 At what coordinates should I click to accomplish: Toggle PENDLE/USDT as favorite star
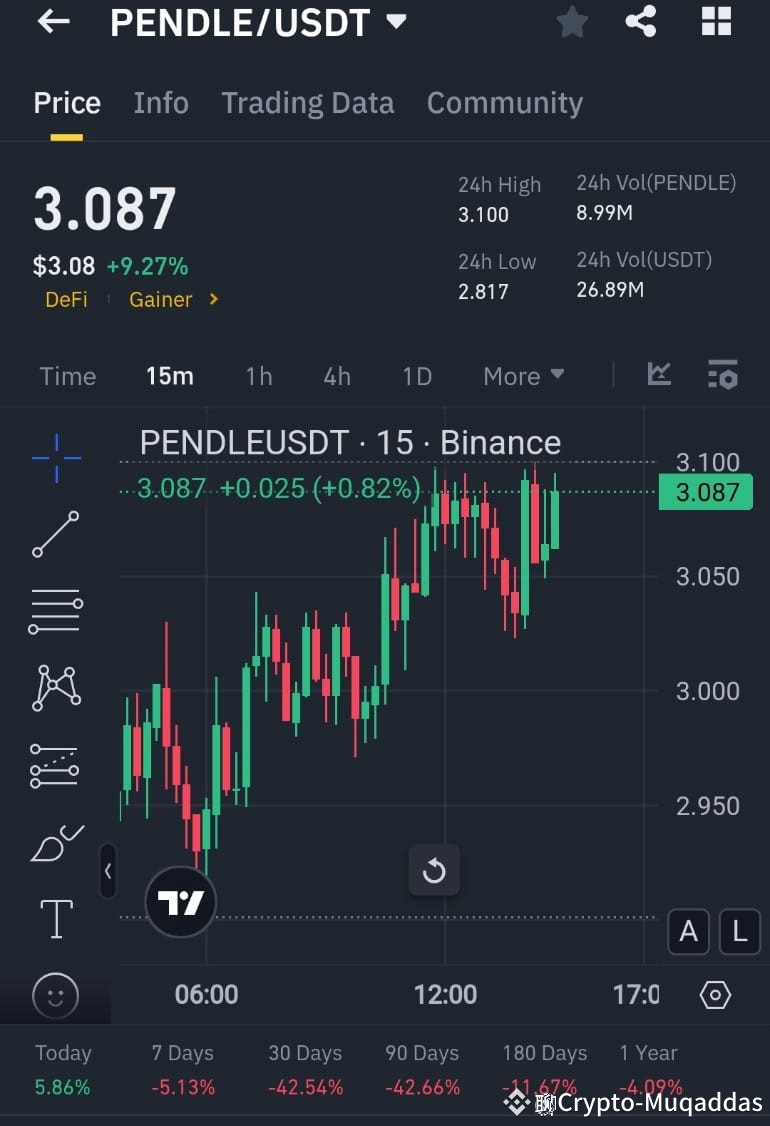pyautogui.click(x=572, y=22)
